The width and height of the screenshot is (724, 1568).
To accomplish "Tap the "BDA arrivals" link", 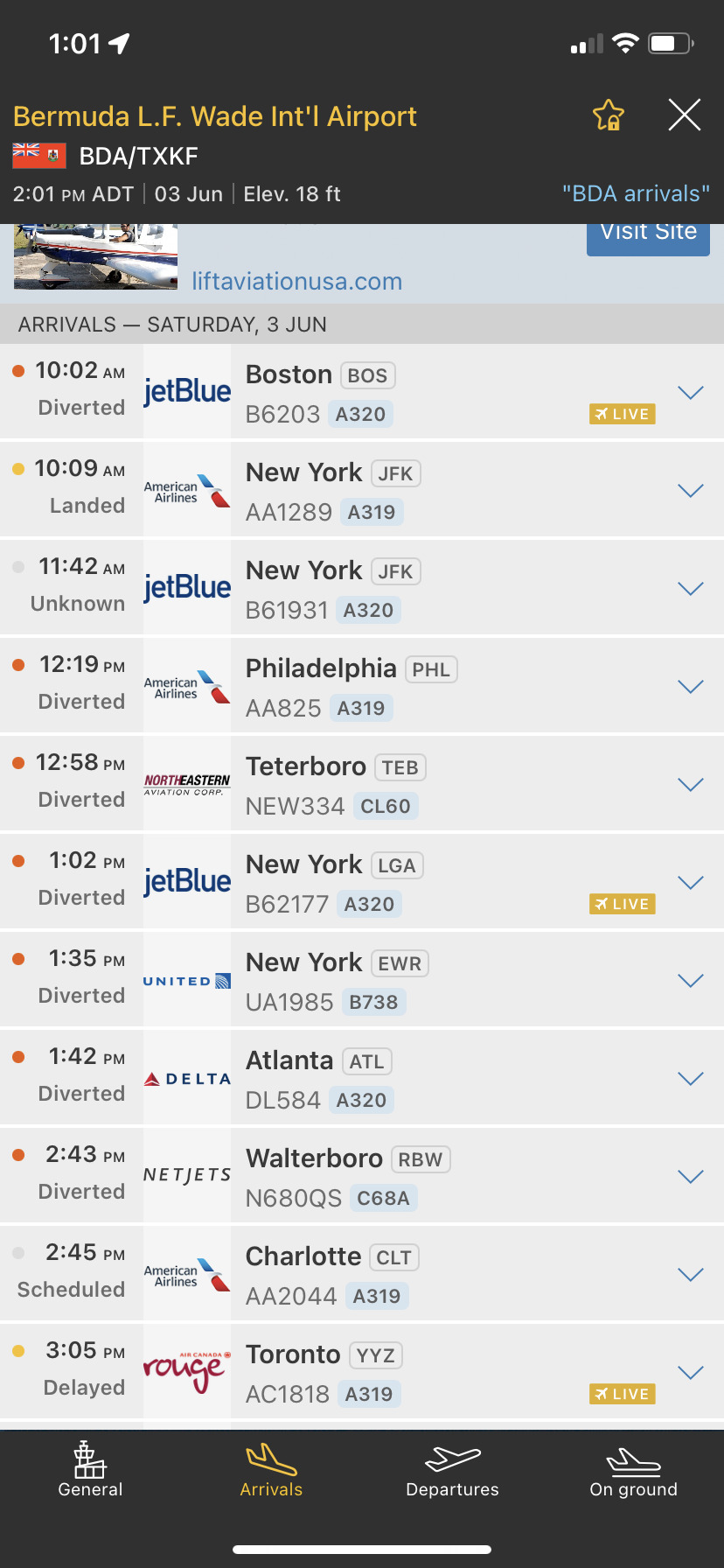I will 636,193.
